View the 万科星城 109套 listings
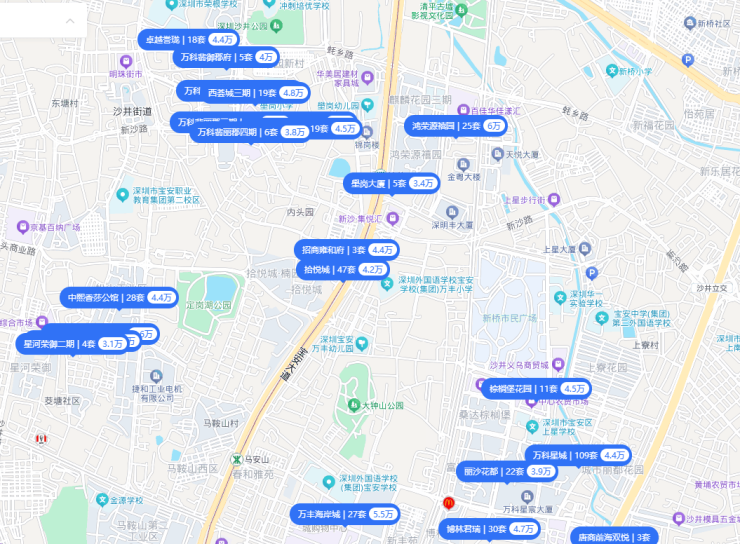Image resolution: width=740 pixels, height=544 pixels. point(578,455)
